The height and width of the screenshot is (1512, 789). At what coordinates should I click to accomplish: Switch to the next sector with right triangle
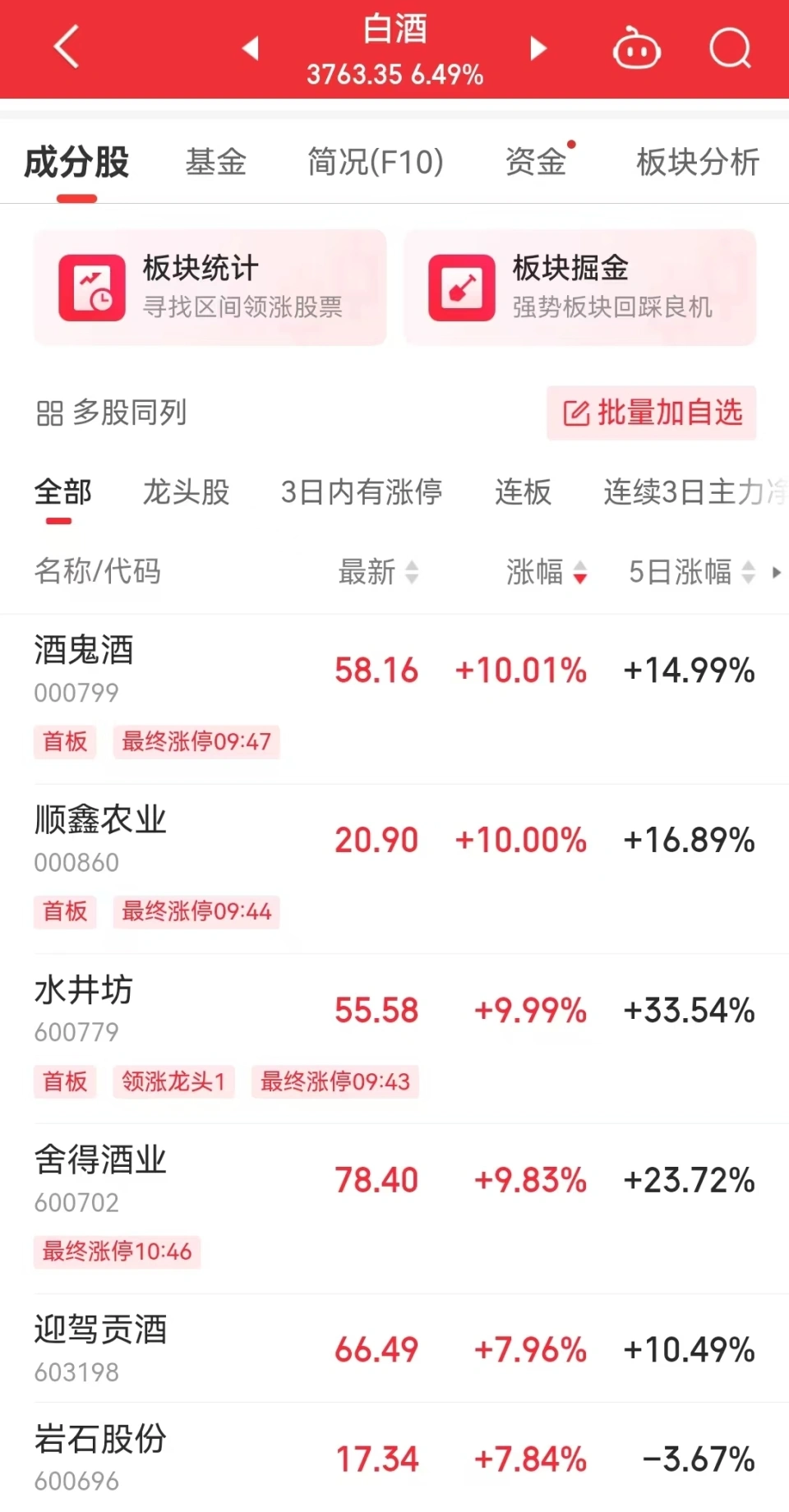click(x=538, y=48)
